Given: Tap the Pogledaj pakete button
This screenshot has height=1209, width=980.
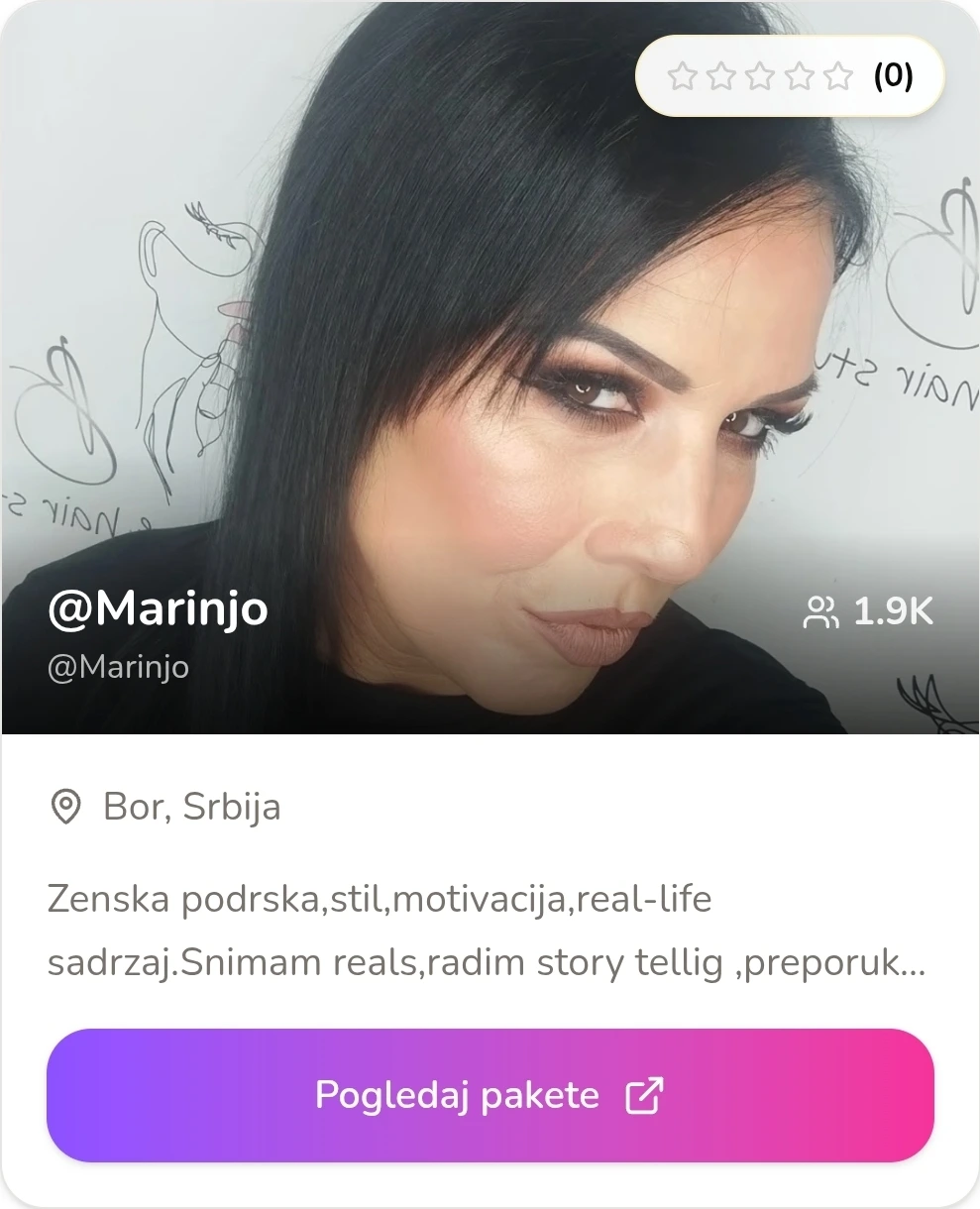Looking at the screenshot, I should click(490, 1095).
